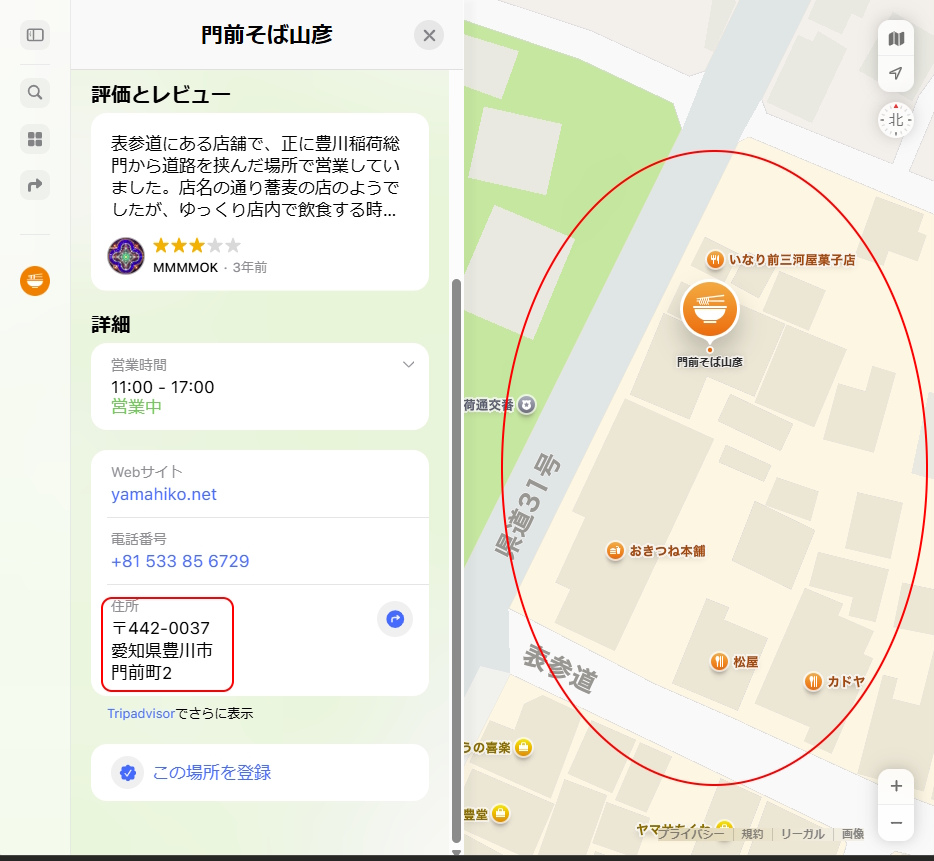Toggle the sidebar panel
934x861 pixels.
click(x=35, y=35)
